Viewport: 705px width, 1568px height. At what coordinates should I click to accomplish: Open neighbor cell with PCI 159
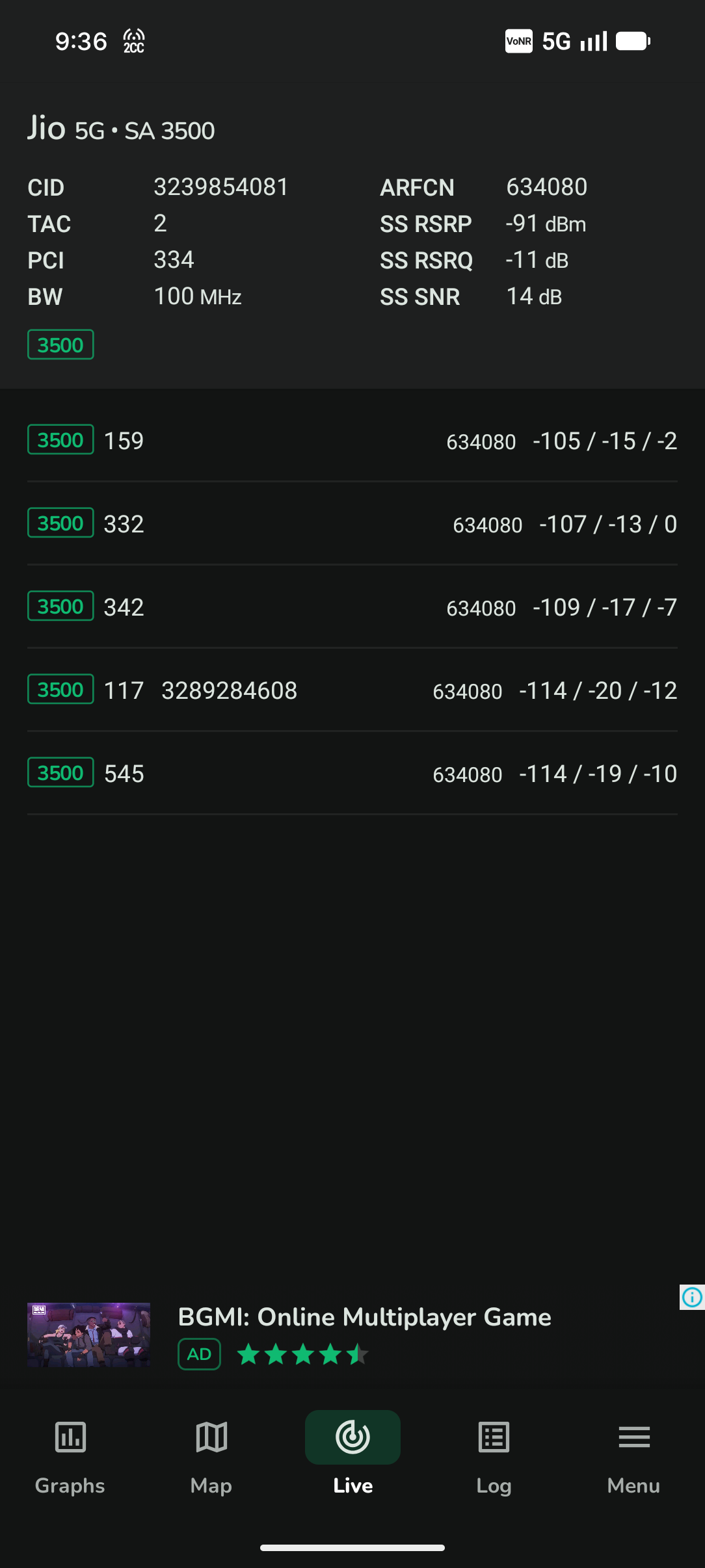[x=352, y=441]
